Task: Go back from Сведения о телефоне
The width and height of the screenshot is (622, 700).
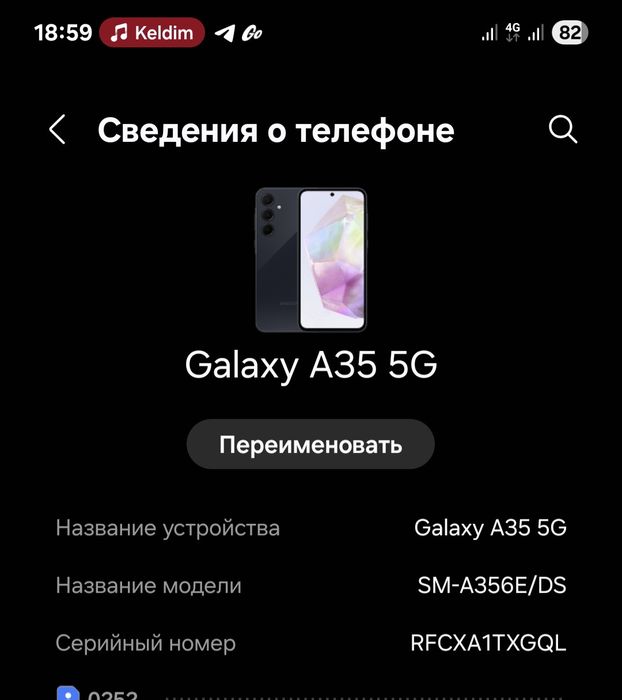Action: (x=57, y=130)
